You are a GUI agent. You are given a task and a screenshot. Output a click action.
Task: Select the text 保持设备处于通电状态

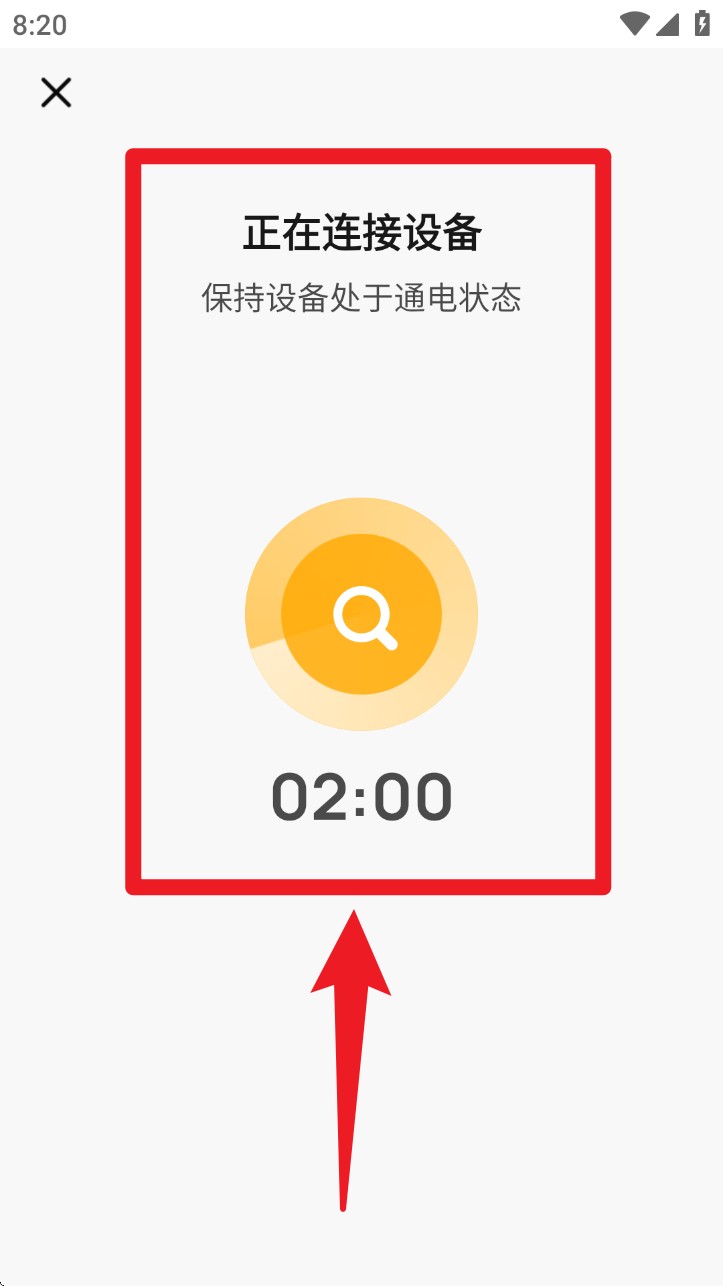click(x=362, y=297)
